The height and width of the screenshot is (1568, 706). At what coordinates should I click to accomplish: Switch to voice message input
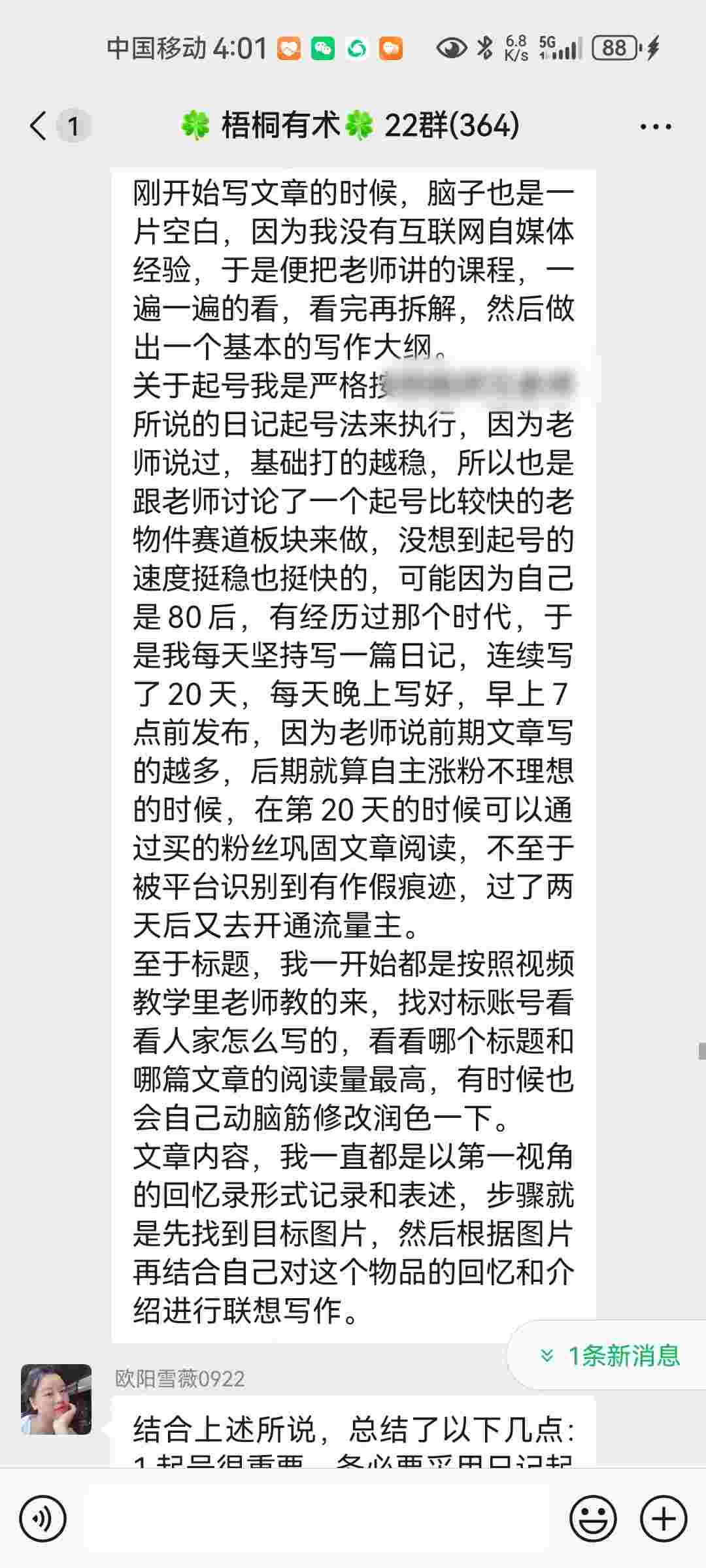tap(42, 1518)
